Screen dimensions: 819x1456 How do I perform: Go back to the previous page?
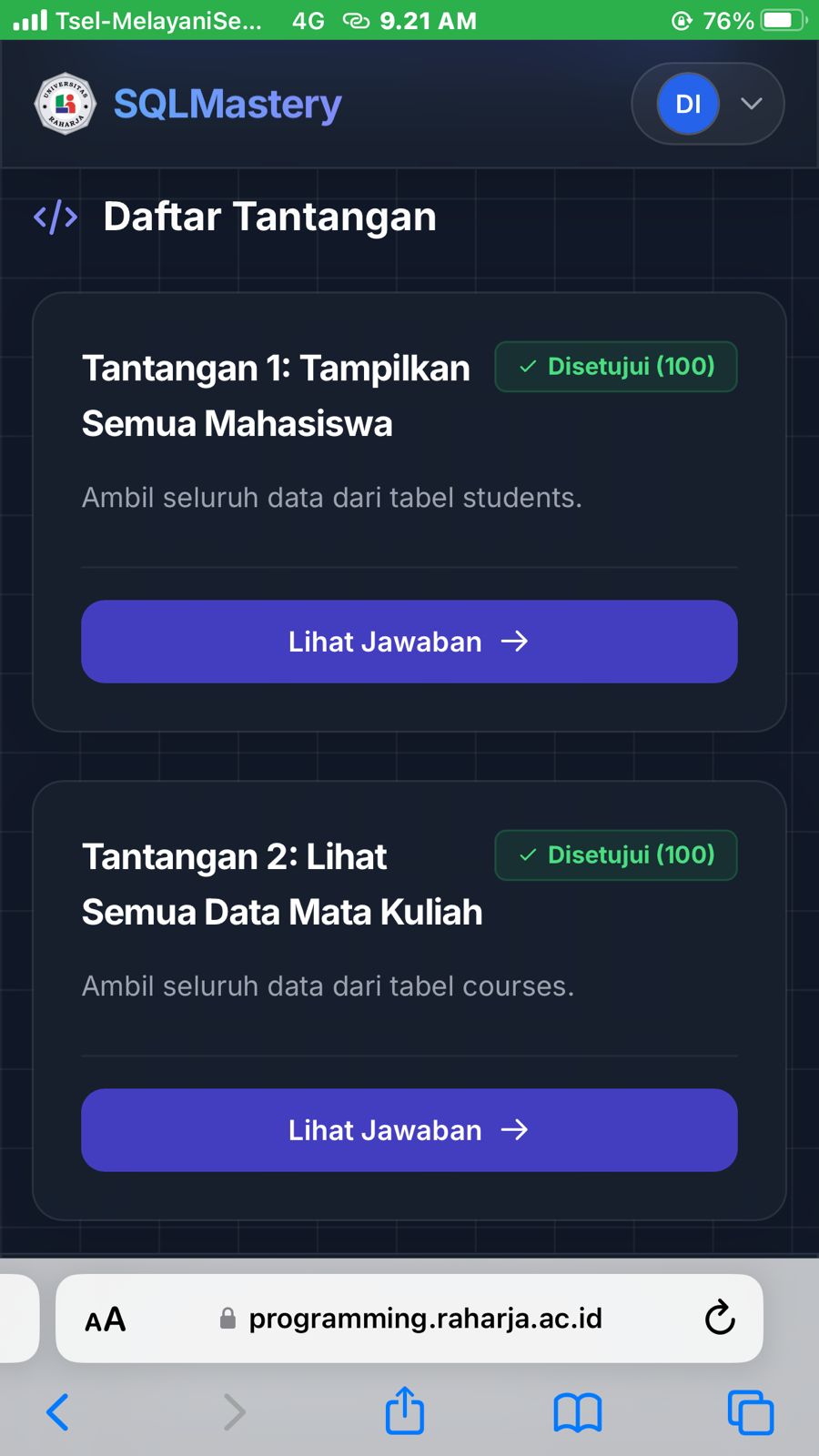tap(57, 1412)
